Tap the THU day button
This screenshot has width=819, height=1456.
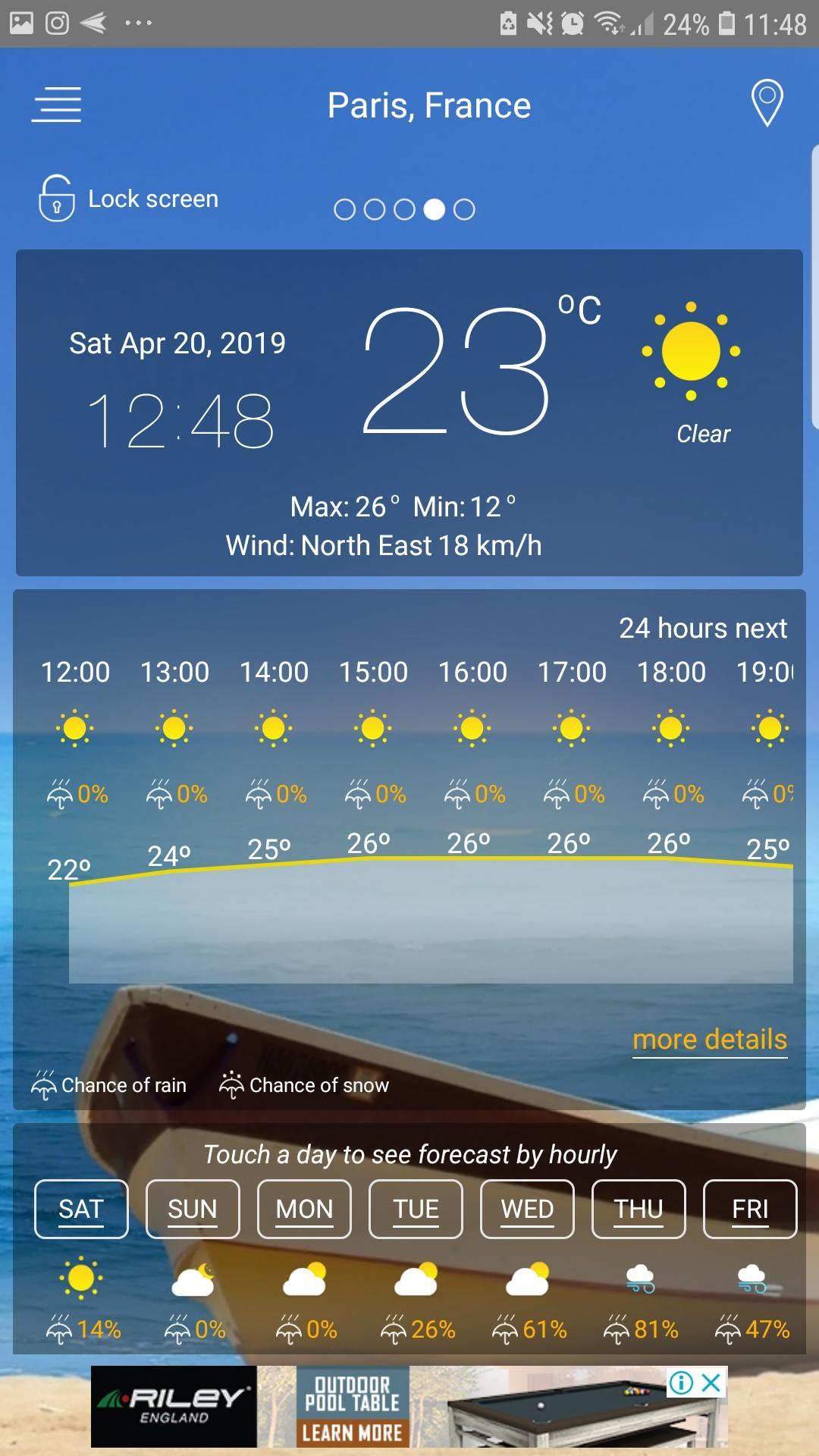[x=639, y=1209]
